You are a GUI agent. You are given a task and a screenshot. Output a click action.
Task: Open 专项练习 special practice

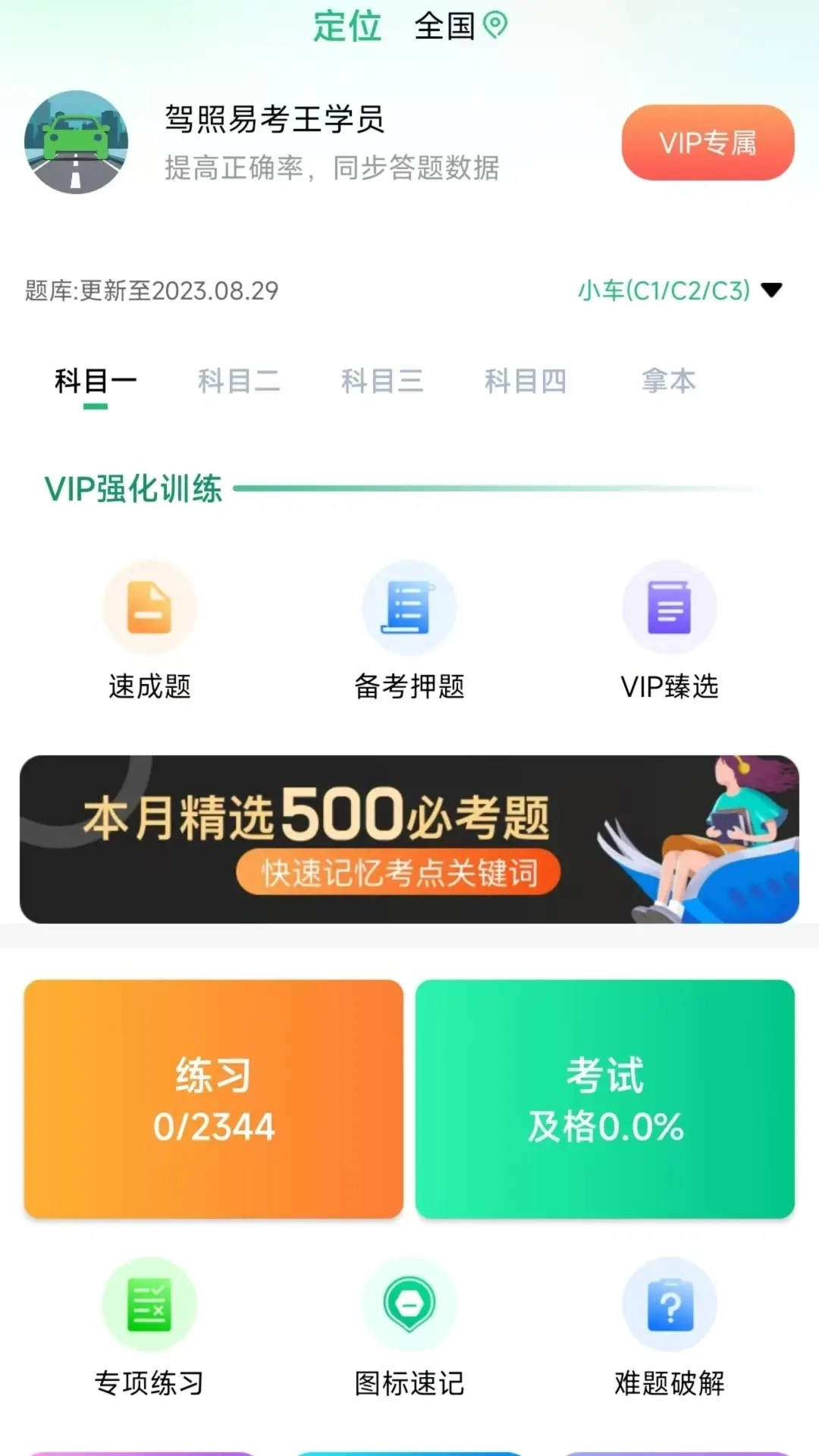(149, 1304)
